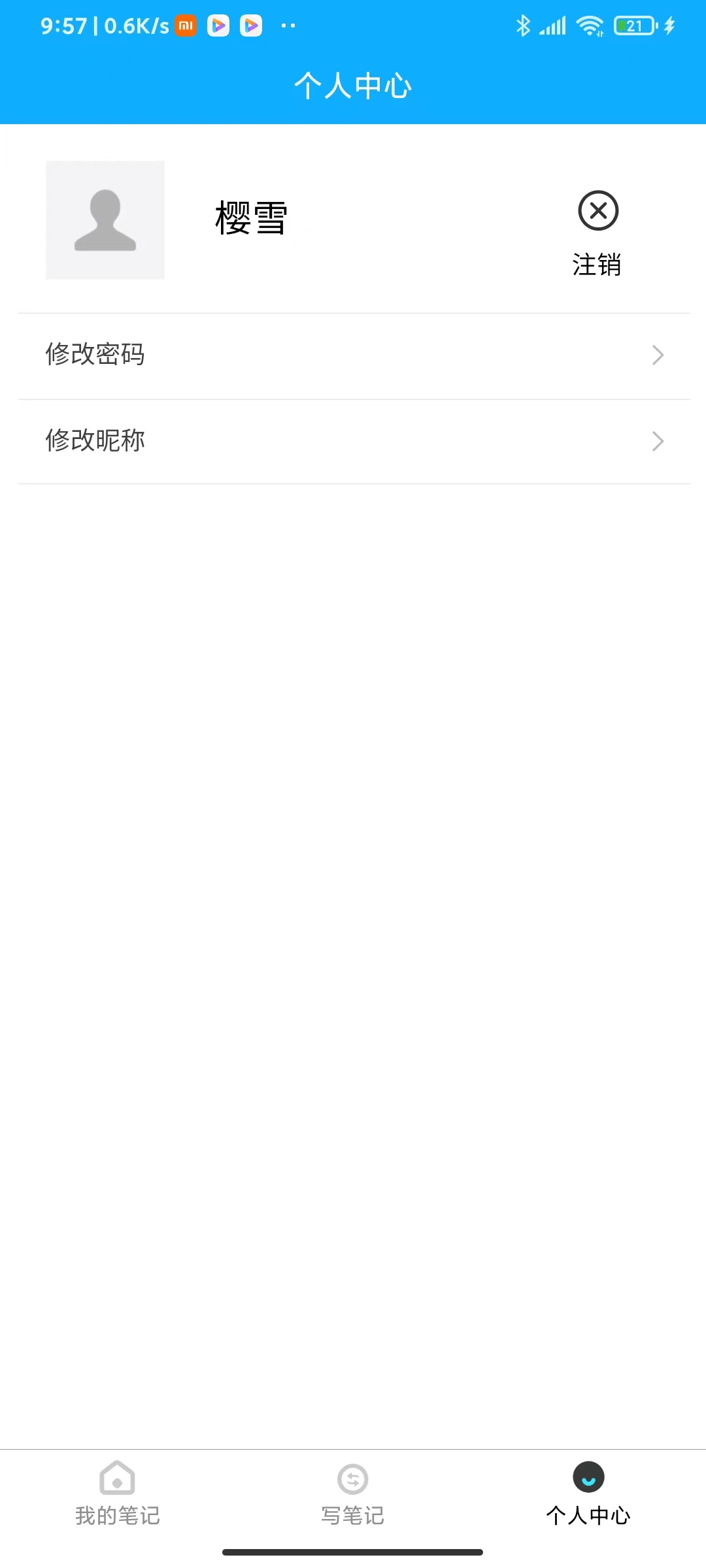
Task: Open the 修改昵称 row
Action: point(353,441)
